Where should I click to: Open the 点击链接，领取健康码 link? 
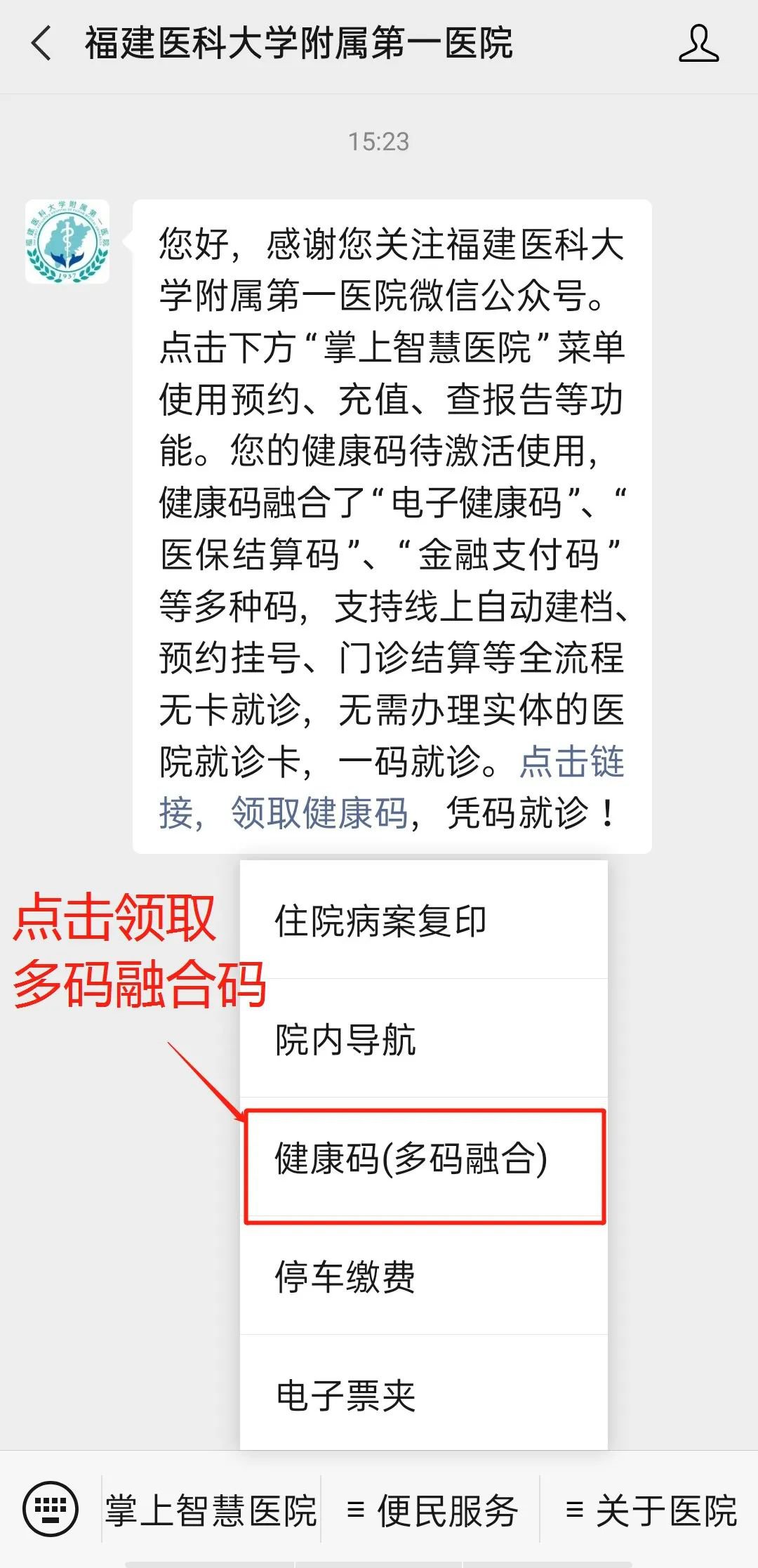pos(319,814)
